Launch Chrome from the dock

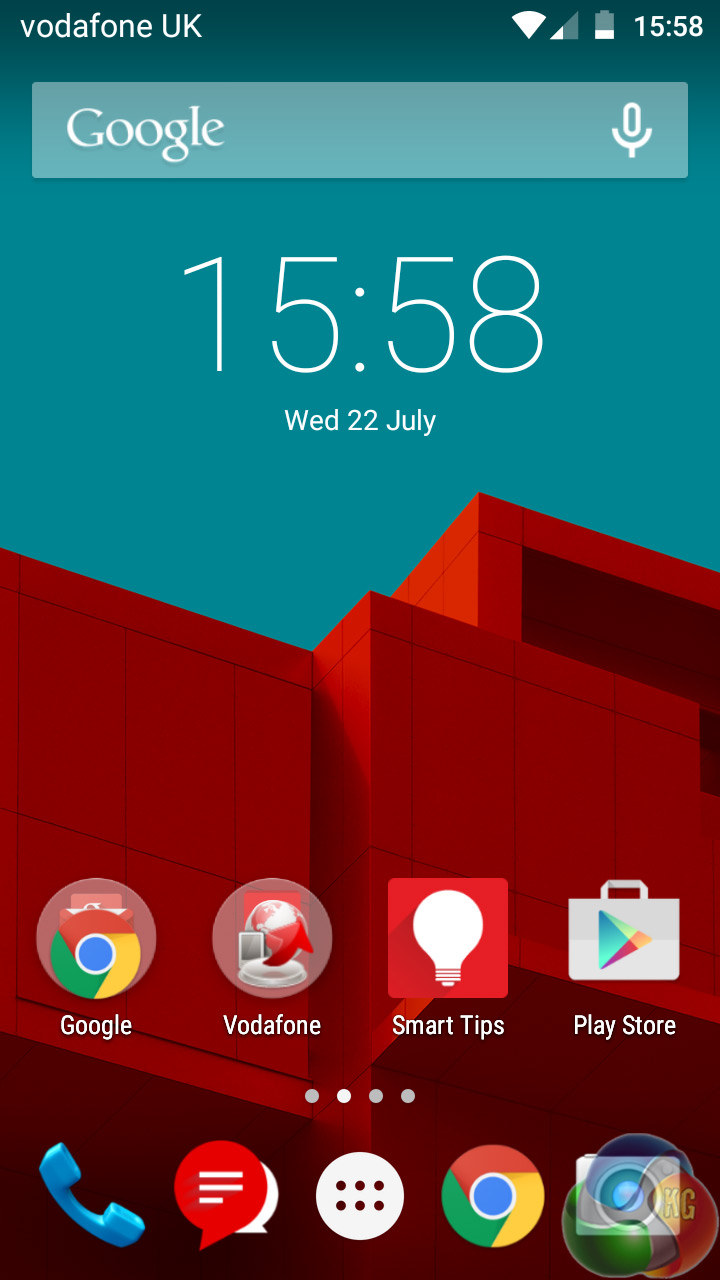[492, 1195]
